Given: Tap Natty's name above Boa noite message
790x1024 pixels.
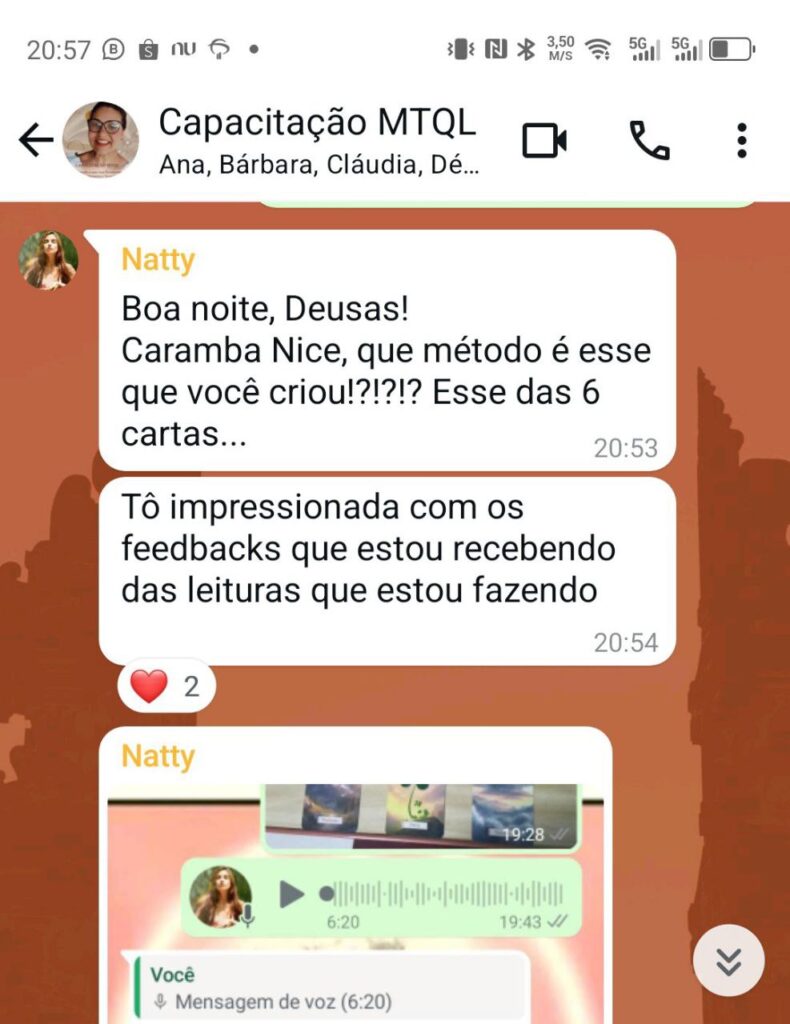Looking at the screenshot, I should (x=158, y=260).
